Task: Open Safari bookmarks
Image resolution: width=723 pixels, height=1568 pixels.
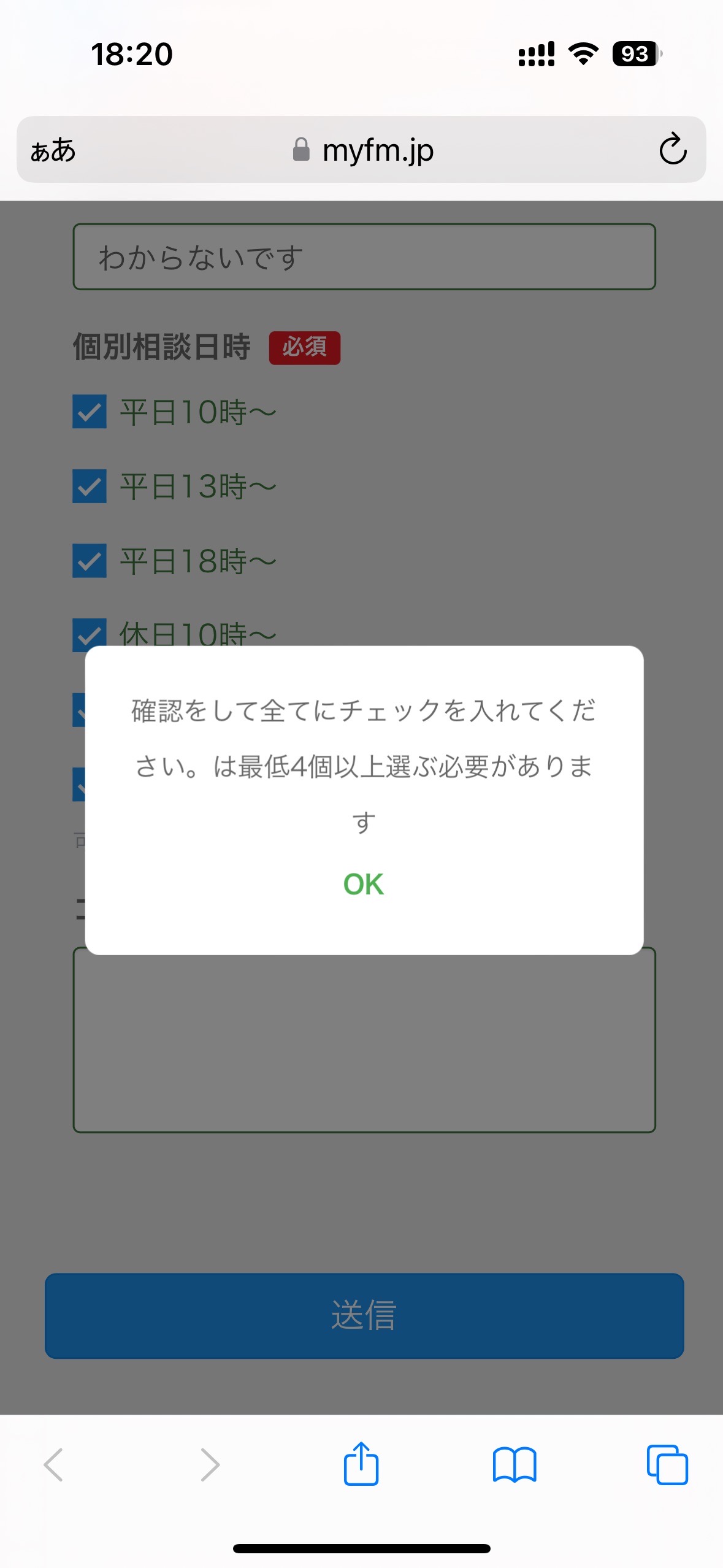Action: pyautogui.click(x=515, y=1465)
